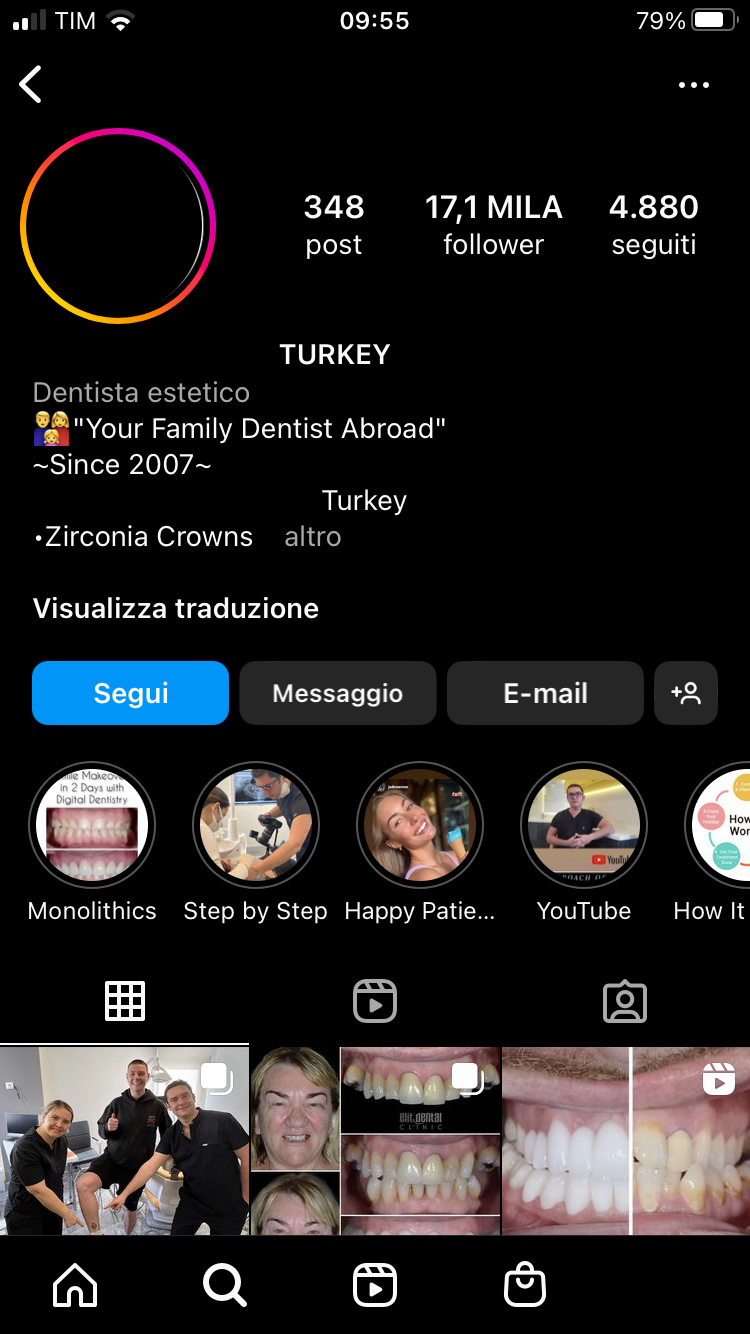Open the 17,1 MILA follower list
This screenshot has height=1334, width=750.
(x=493, y=224)
